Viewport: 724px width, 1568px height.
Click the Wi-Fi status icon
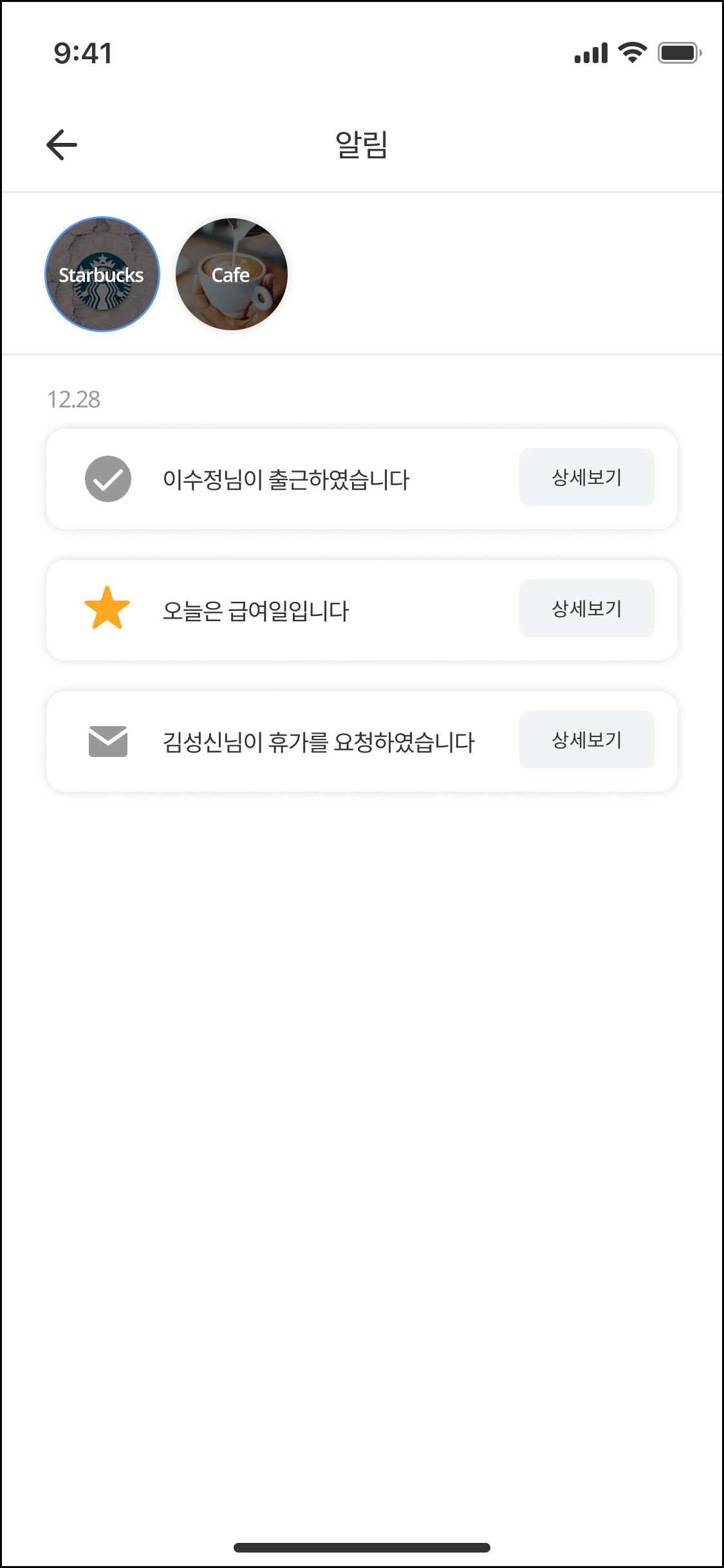click(632, 53)
